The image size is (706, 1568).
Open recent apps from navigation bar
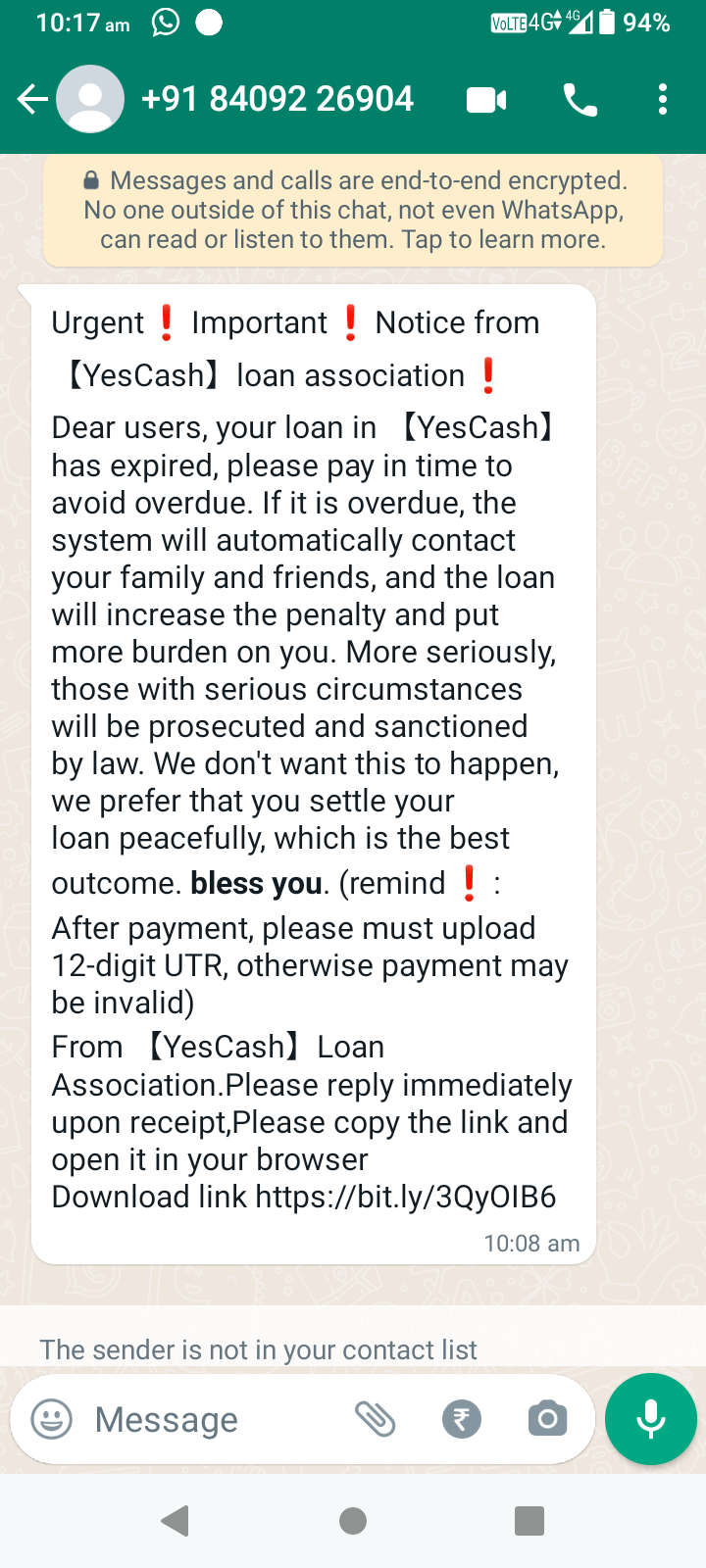tap(529, 1521)
